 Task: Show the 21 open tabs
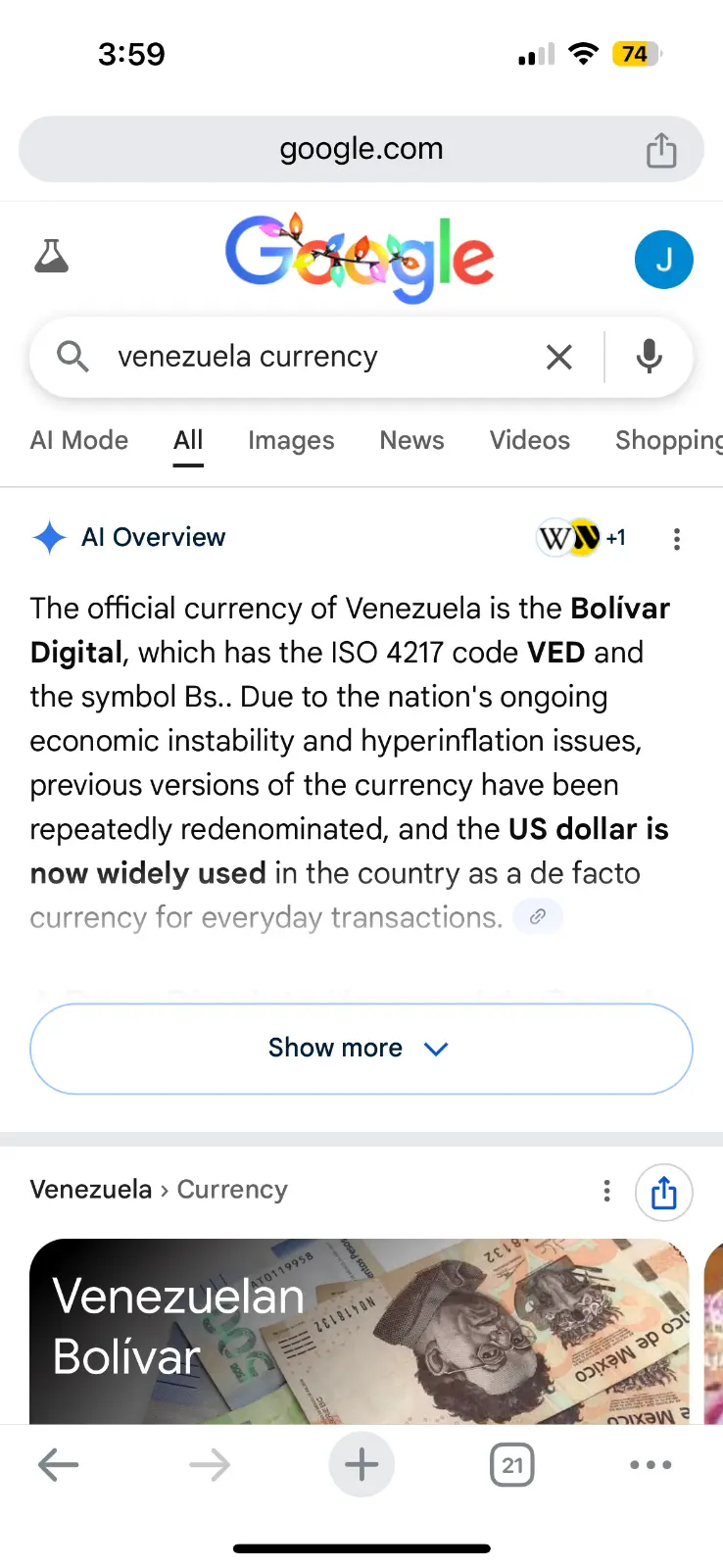click(x=511, y=1465)
